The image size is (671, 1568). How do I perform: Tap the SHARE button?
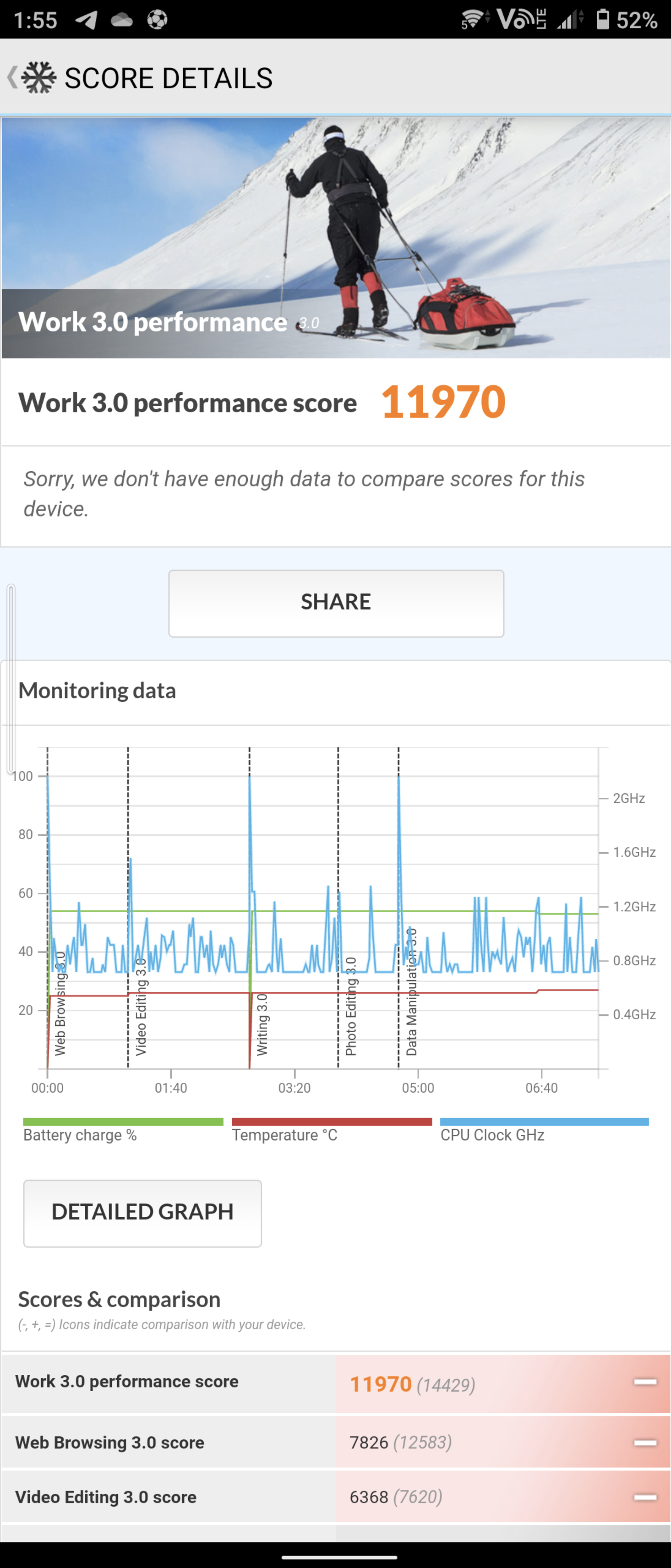pyautogui.click(x=336, y=603)
